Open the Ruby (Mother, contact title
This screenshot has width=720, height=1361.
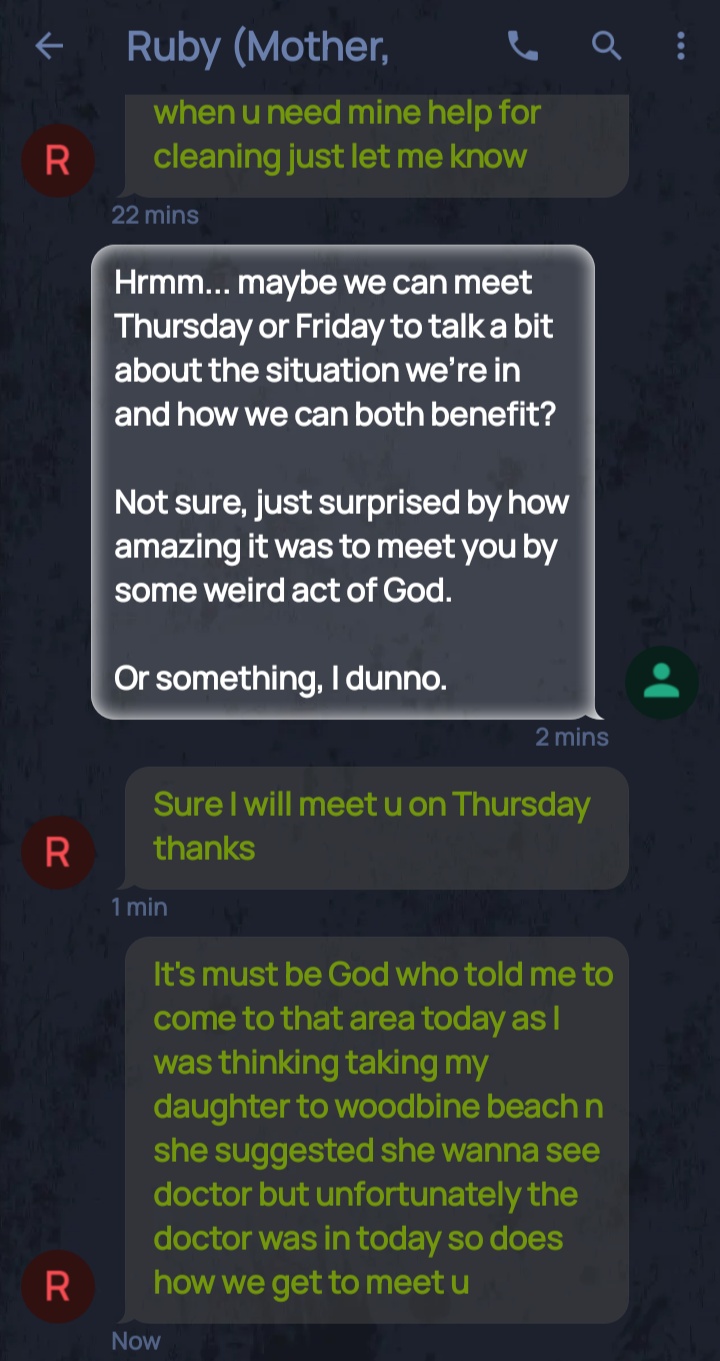point(258,46)
